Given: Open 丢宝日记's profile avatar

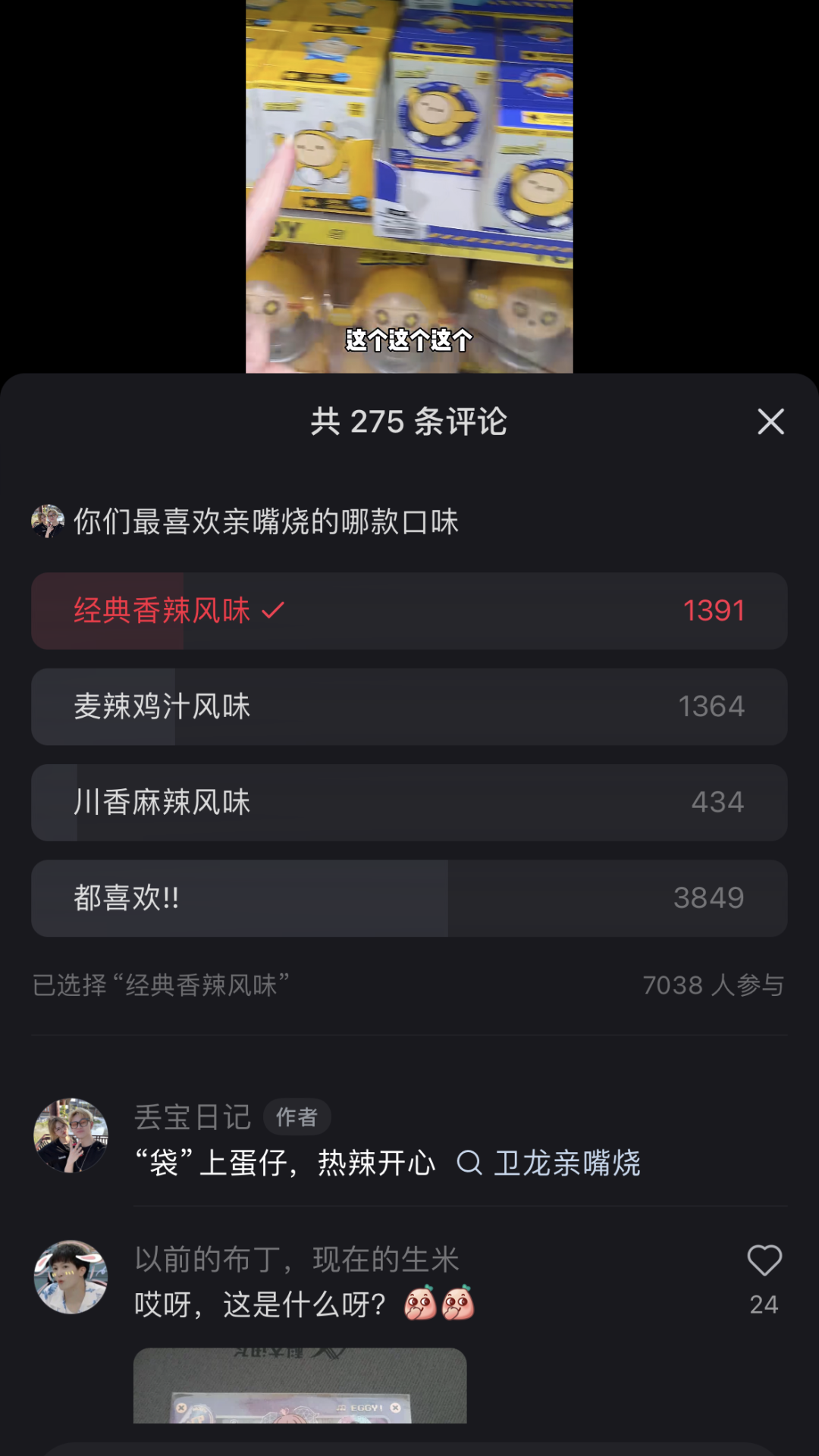Looking at the screenshot, I should pos(71,1135).
